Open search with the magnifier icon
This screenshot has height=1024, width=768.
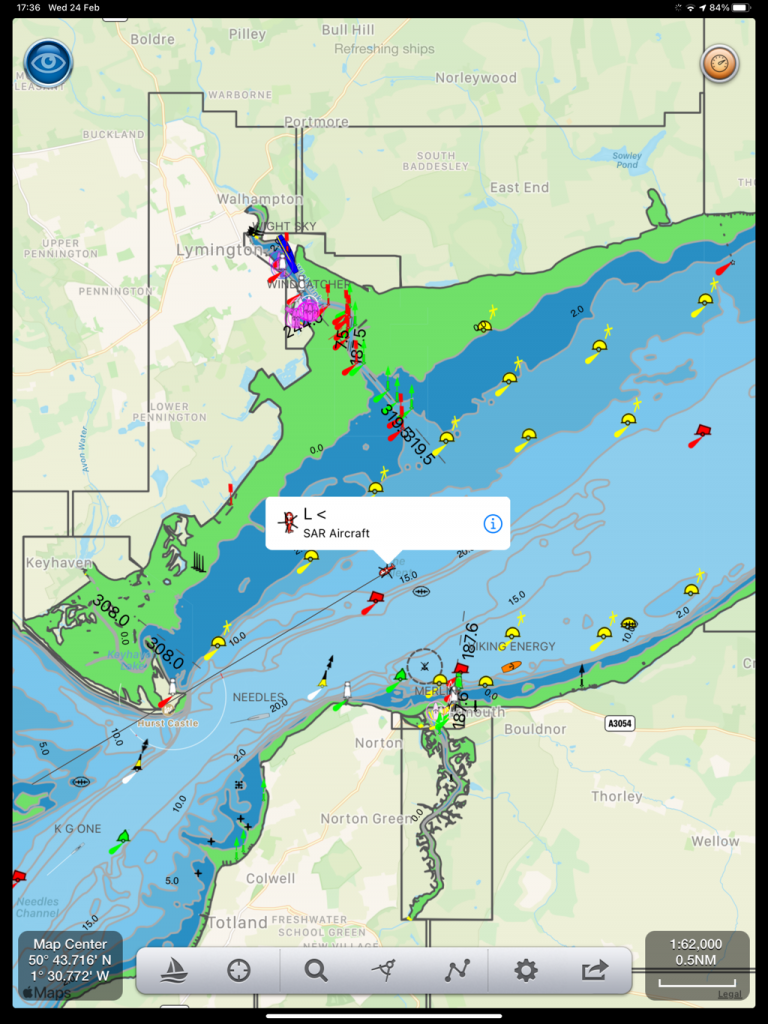point(316,970)
